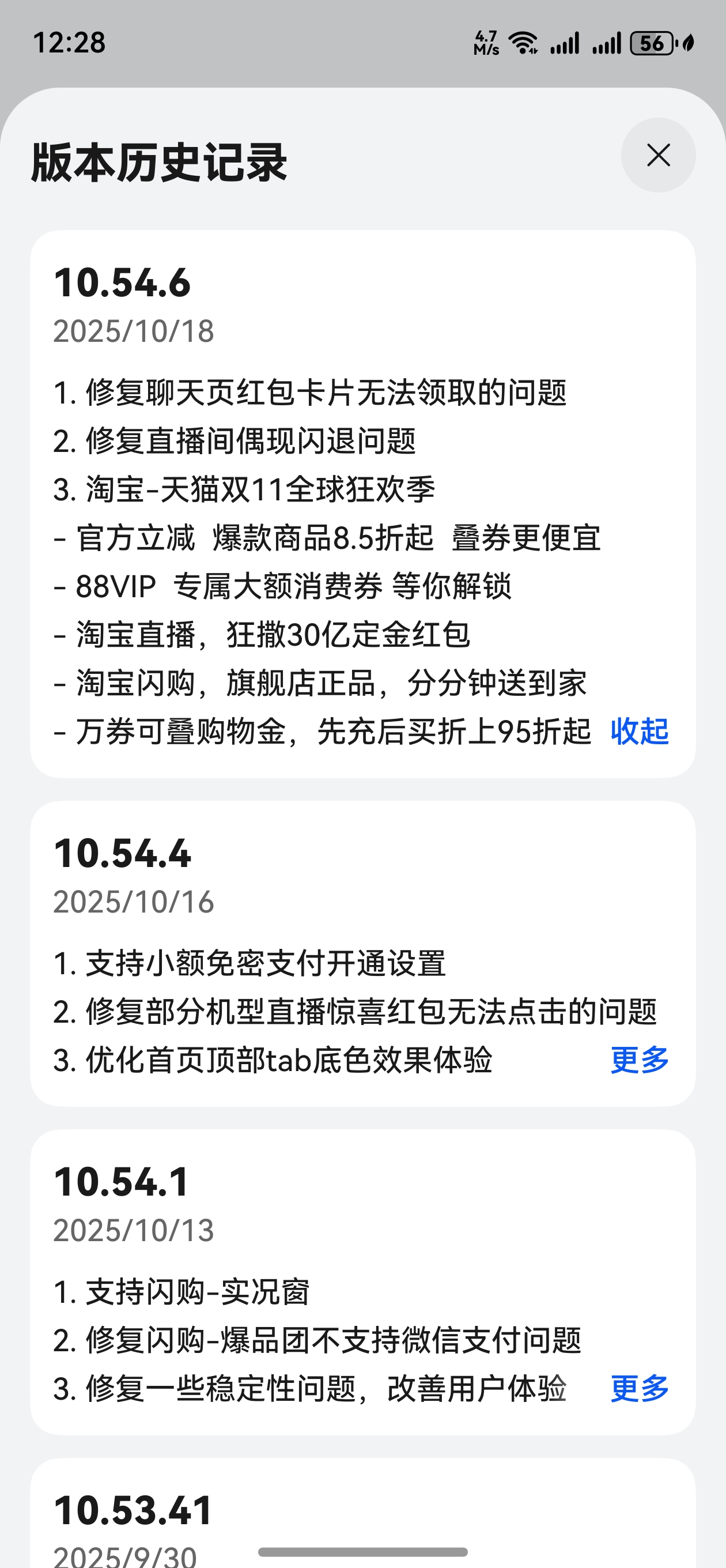Viewport: 726px width, 1568px height.
Task: Tap the first cellular signal icon
Action: click(565, 44)
